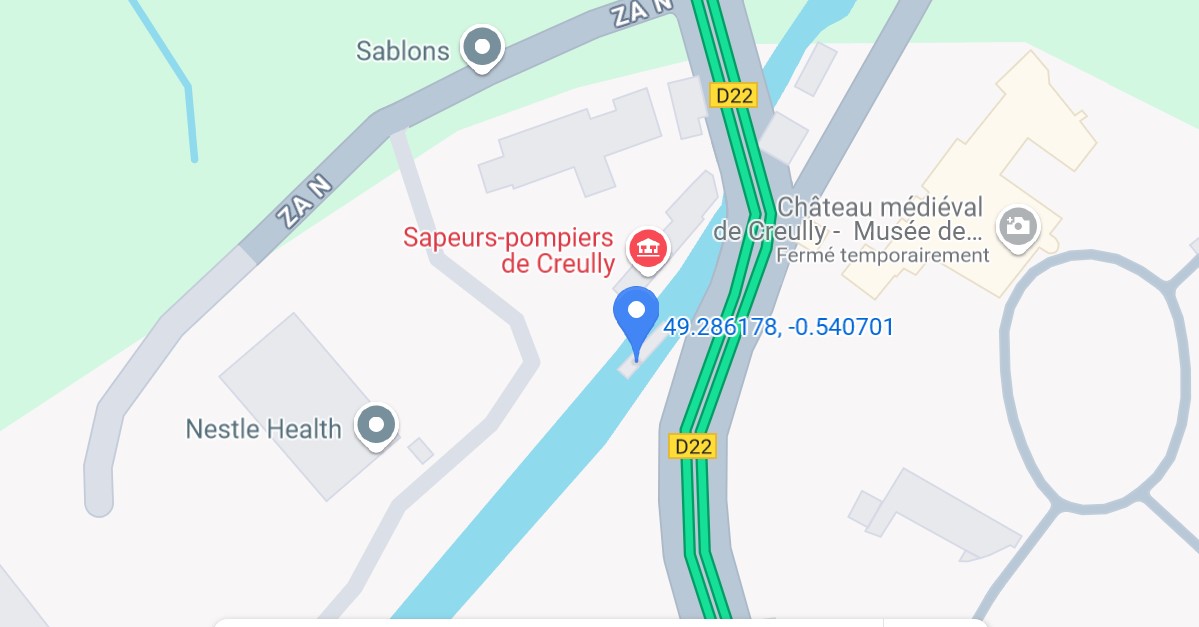Open Château médiéval de Creully museum marker

(x=1018, y=226)
